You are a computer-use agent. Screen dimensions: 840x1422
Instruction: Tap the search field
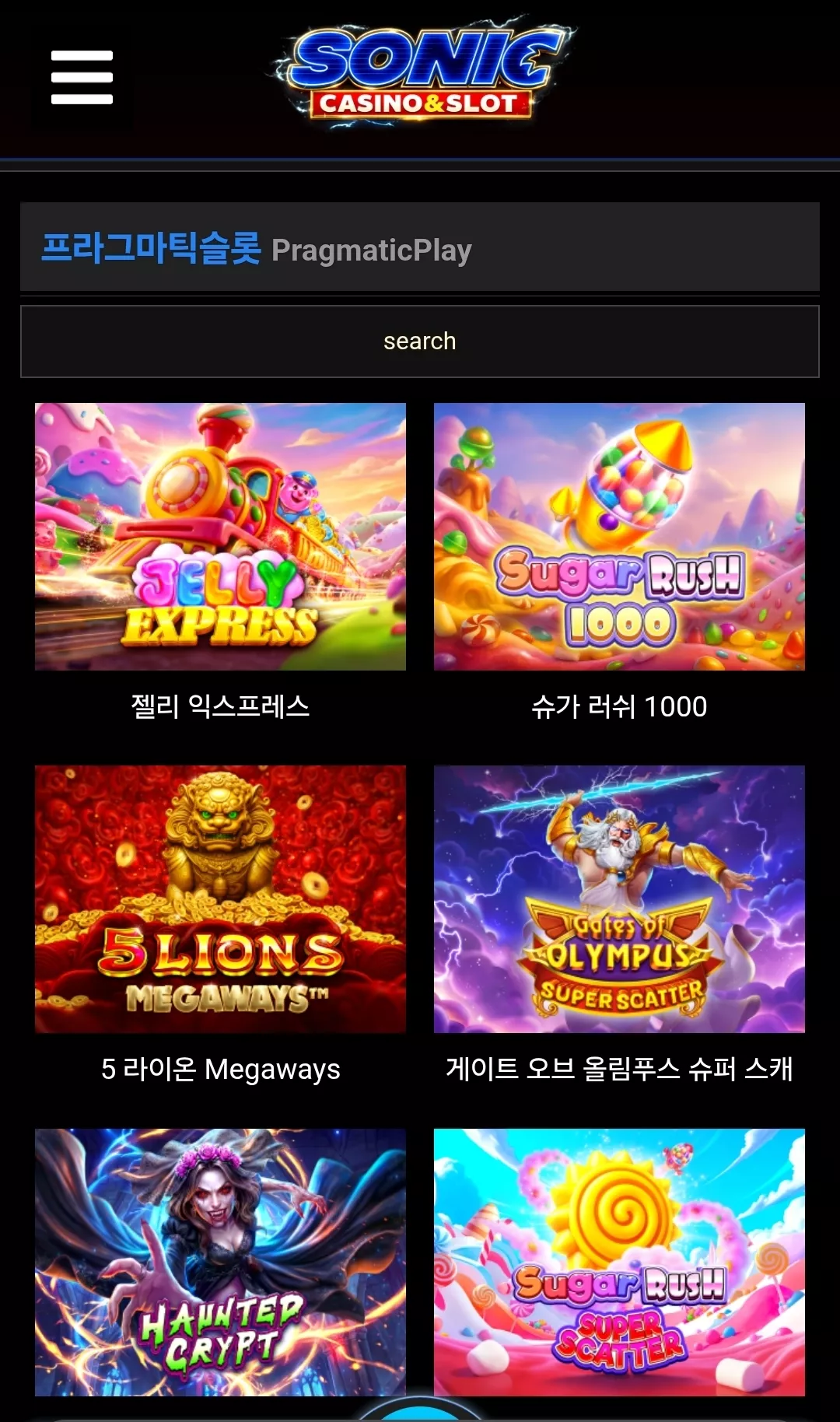point(420,341)
